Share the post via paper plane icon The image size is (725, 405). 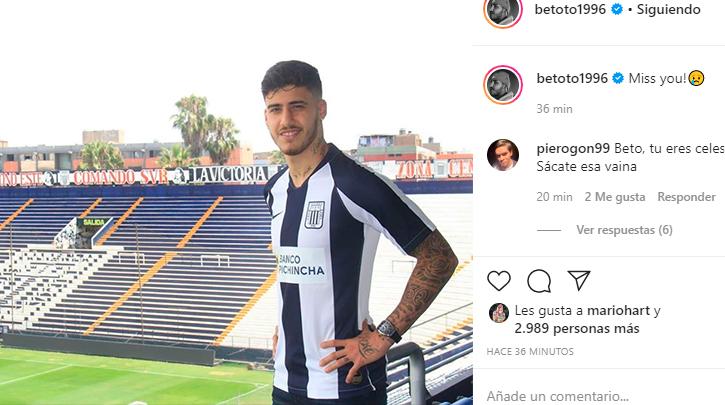pyautogui.click(x=578, y=281)
